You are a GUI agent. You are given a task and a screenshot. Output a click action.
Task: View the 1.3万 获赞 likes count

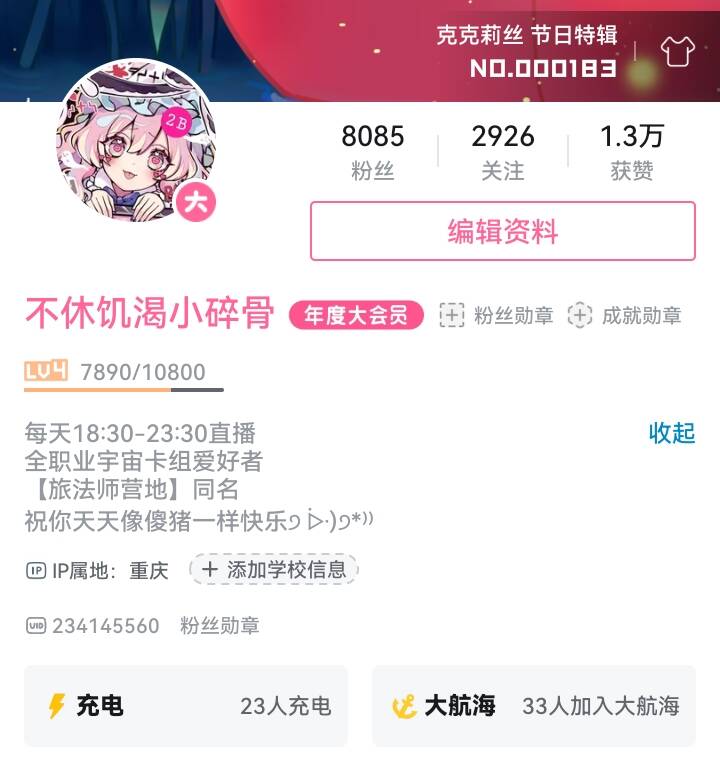click(631, 151)
